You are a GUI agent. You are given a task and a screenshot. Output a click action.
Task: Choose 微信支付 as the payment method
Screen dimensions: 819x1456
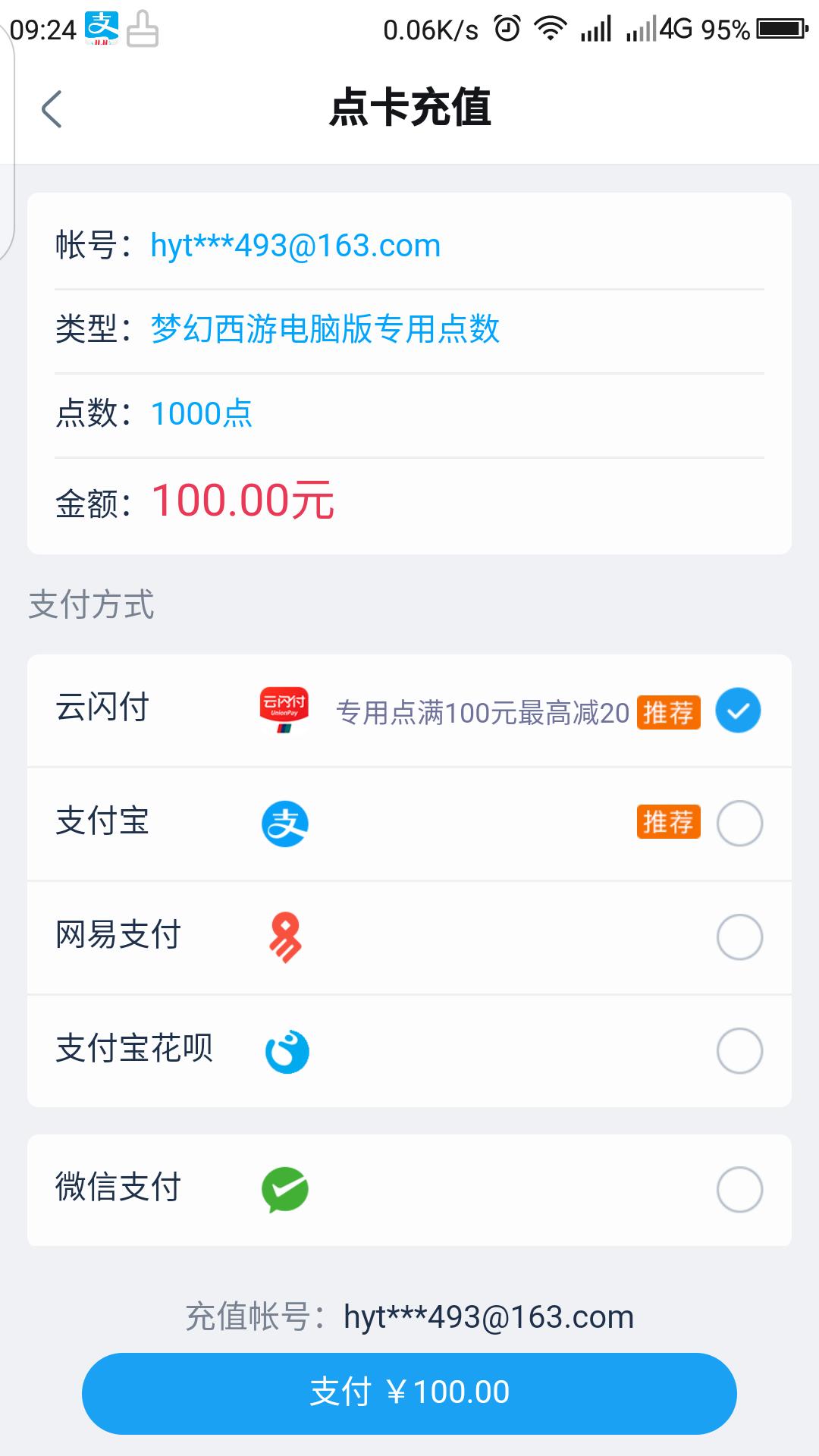tap(409, 1189)
